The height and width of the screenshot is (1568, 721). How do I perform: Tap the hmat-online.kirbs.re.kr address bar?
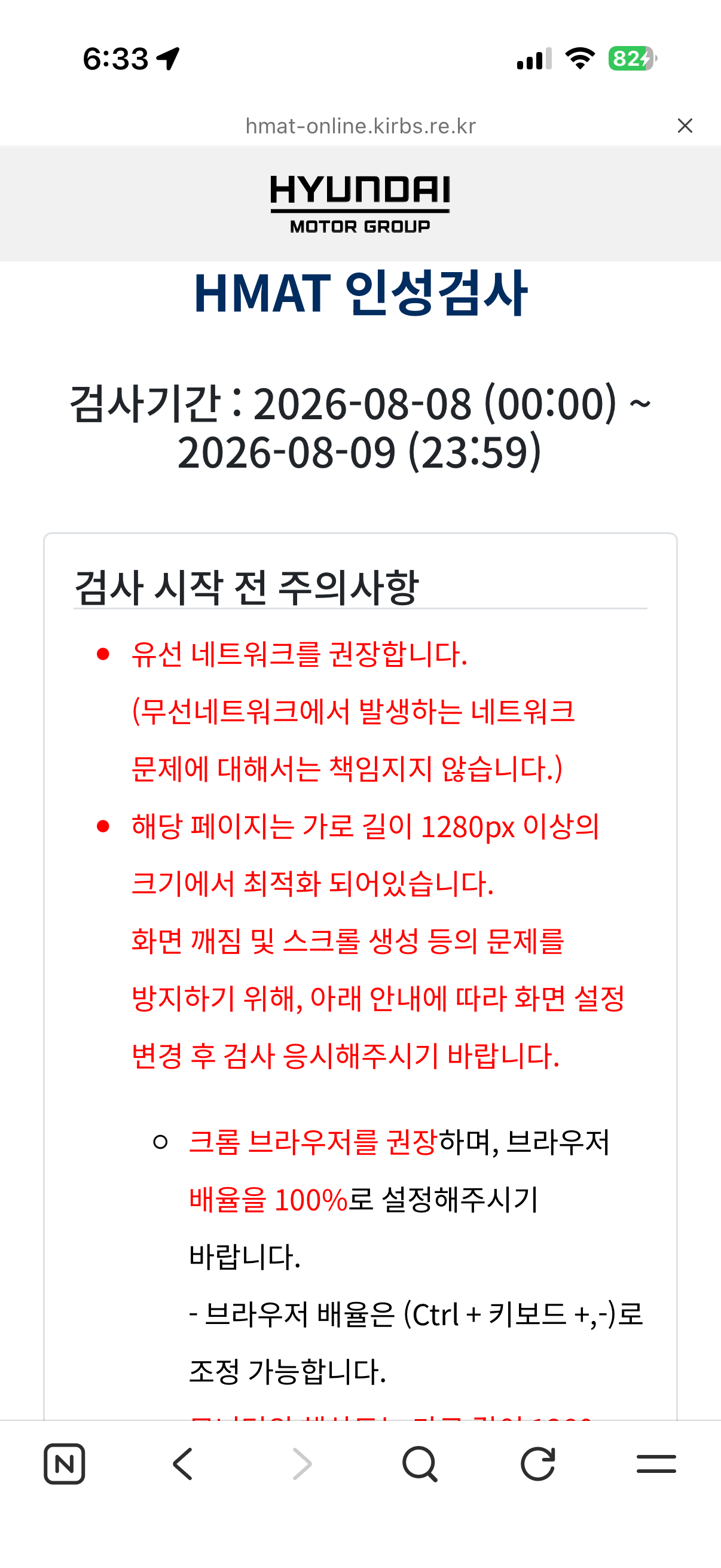click(360, 126)
